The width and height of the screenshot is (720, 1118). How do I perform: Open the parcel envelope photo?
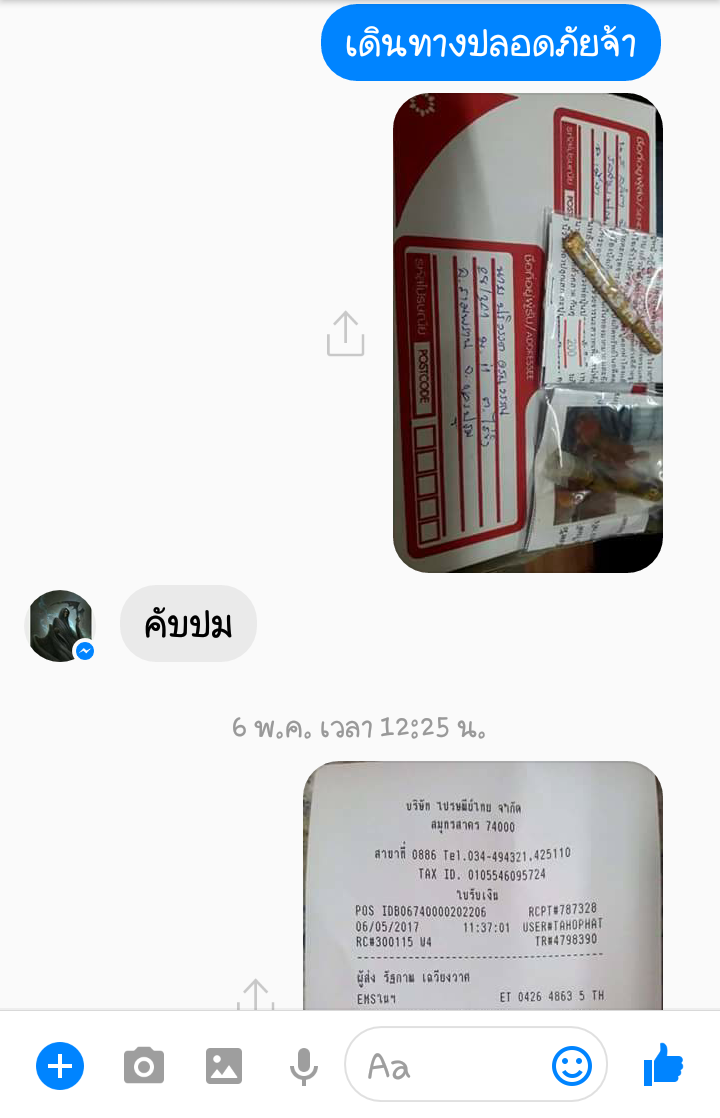coord(527,333)
